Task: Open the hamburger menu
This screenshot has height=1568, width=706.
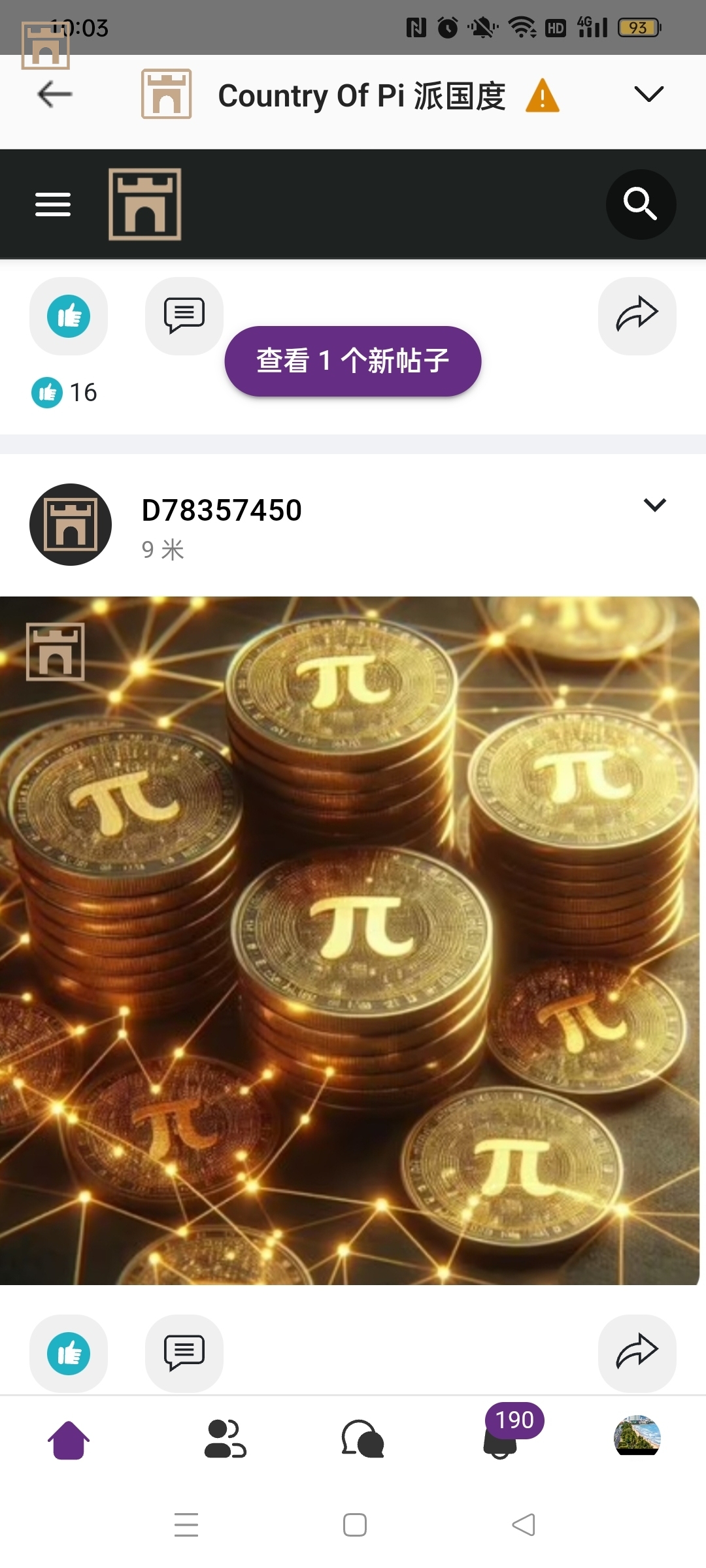Action: point(53,204)
